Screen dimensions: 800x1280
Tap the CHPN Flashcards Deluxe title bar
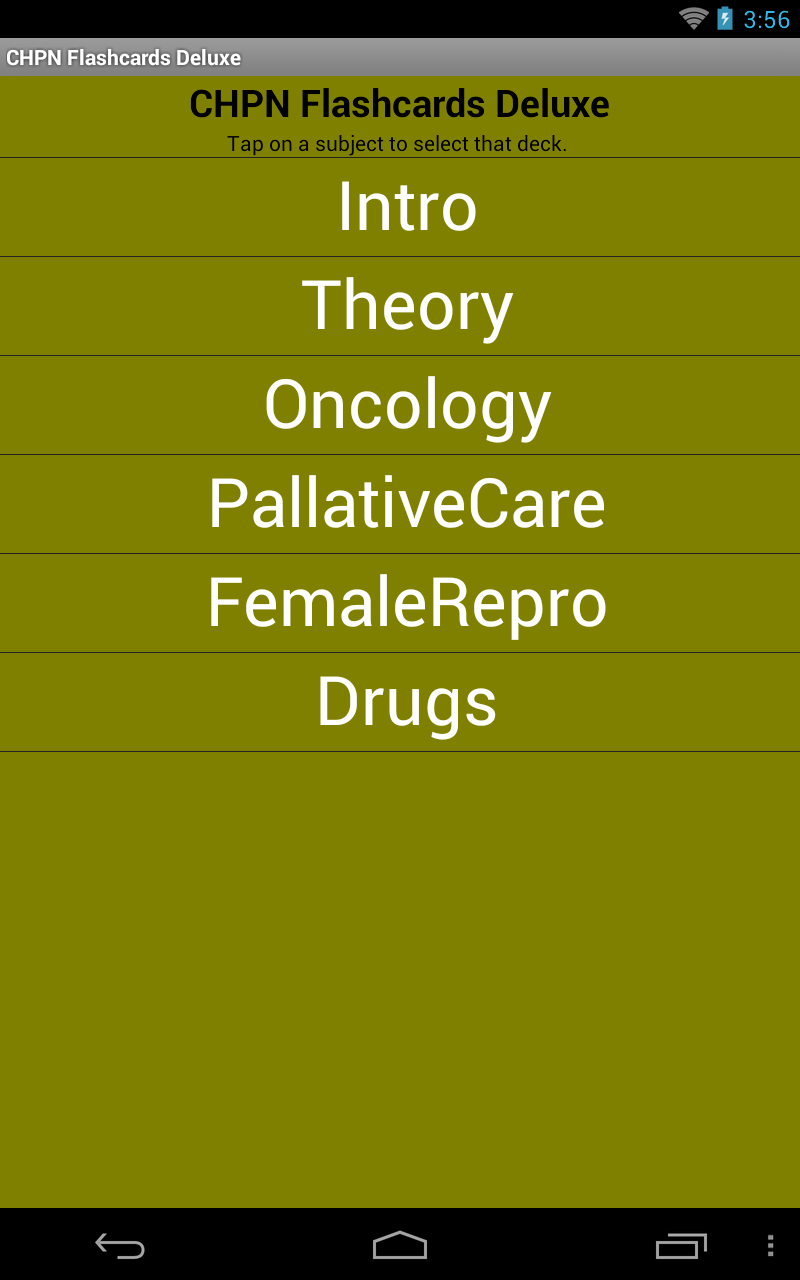tap(400, 58)
